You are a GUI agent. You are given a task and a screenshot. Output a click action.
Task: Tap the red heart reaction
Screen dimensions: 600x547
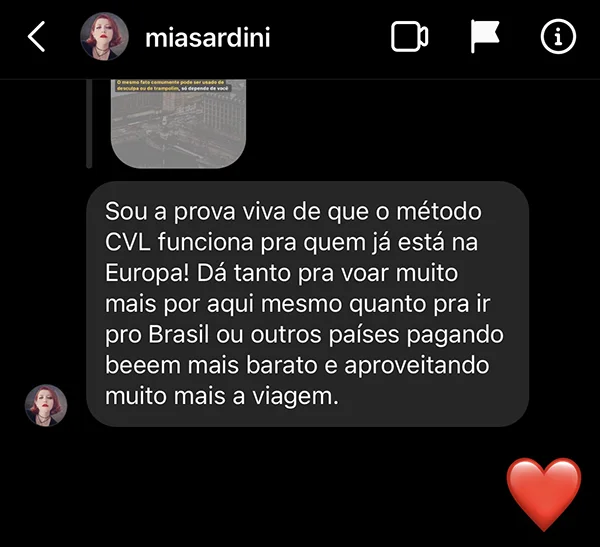point(544,494)
